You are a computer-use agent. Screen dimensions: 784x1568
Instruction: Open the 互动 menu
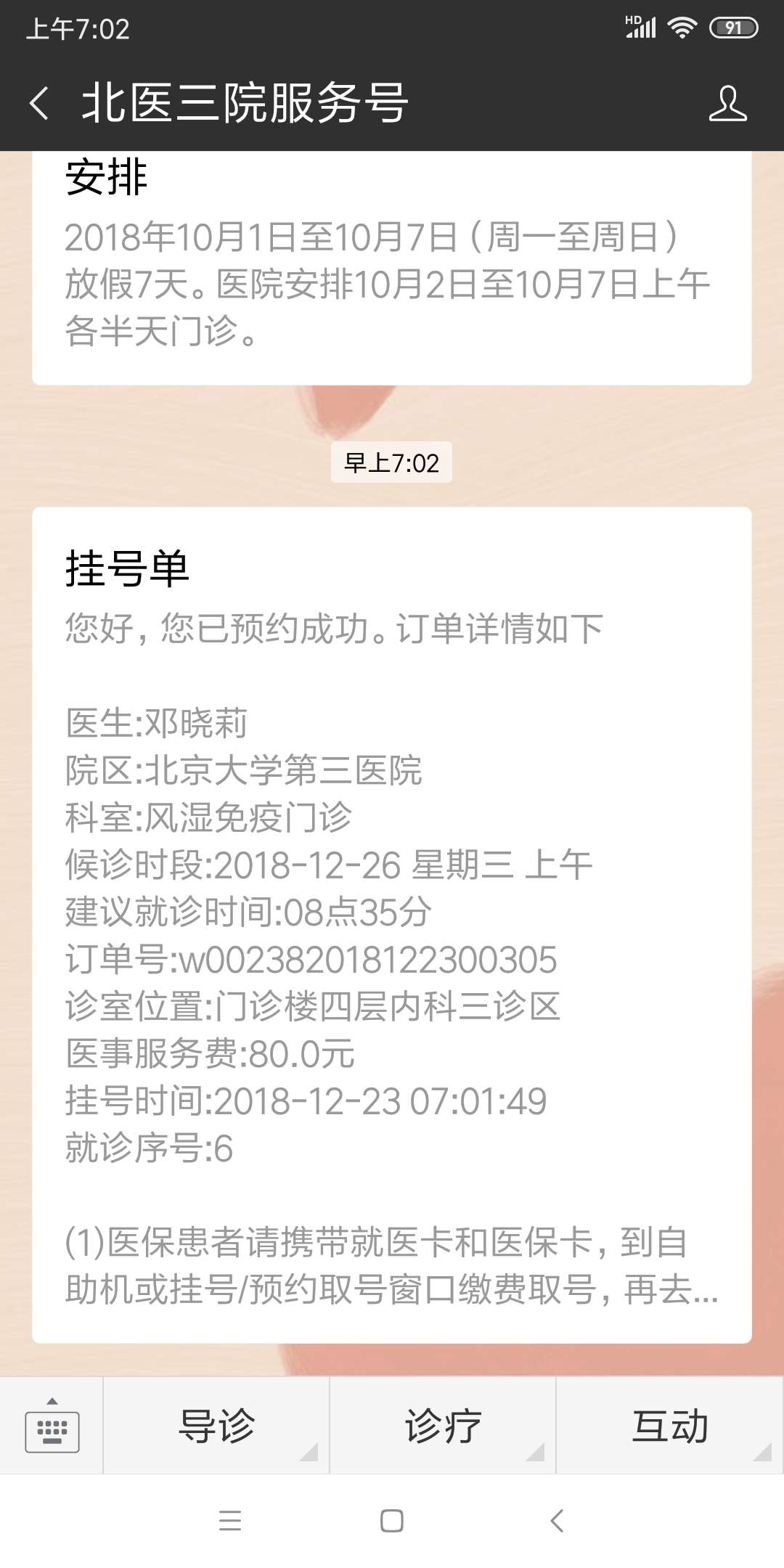click(x=668, y=1424)
